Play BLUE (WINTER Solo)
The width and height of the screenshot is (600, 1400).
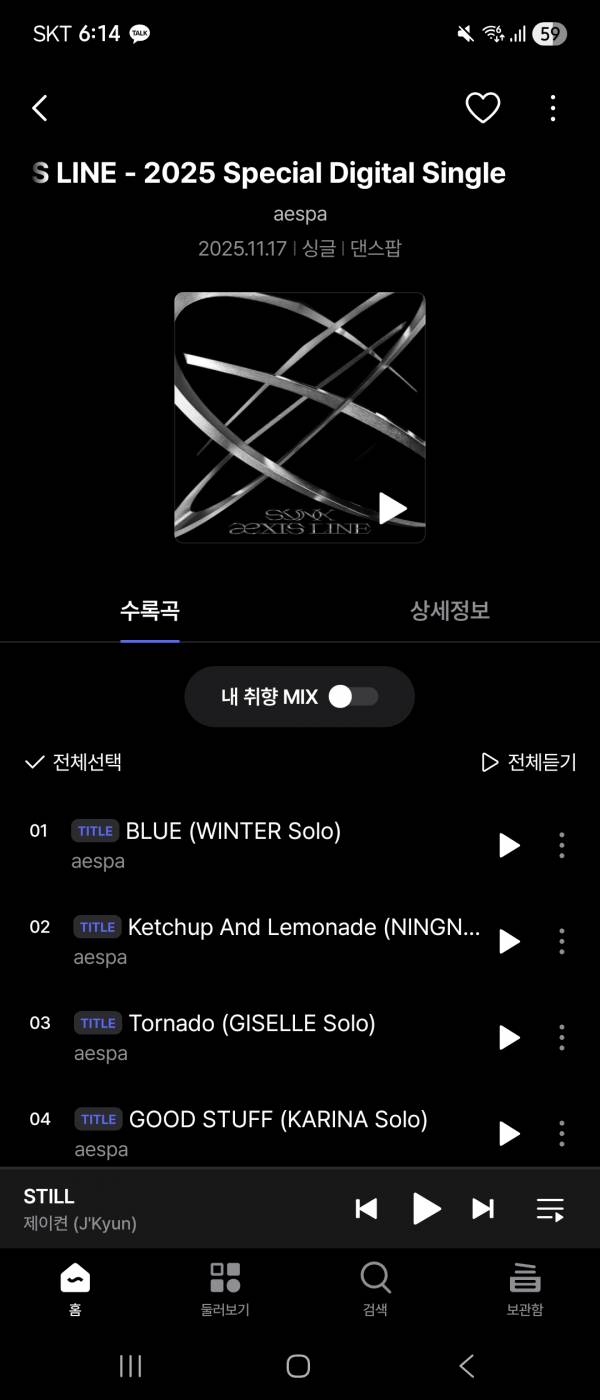[509, 845]
